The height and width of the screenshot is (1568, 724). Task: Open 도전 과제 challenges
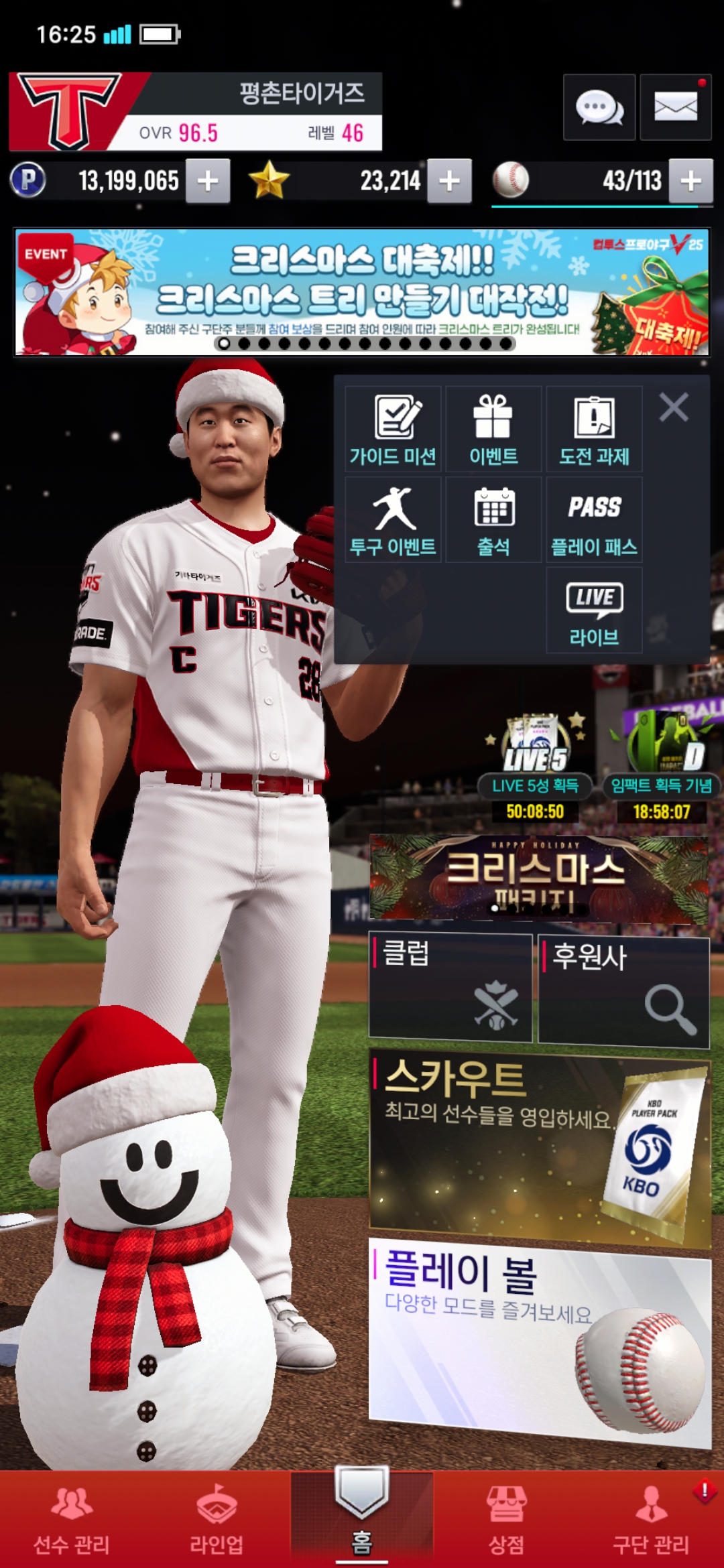[x=594, y=429]
